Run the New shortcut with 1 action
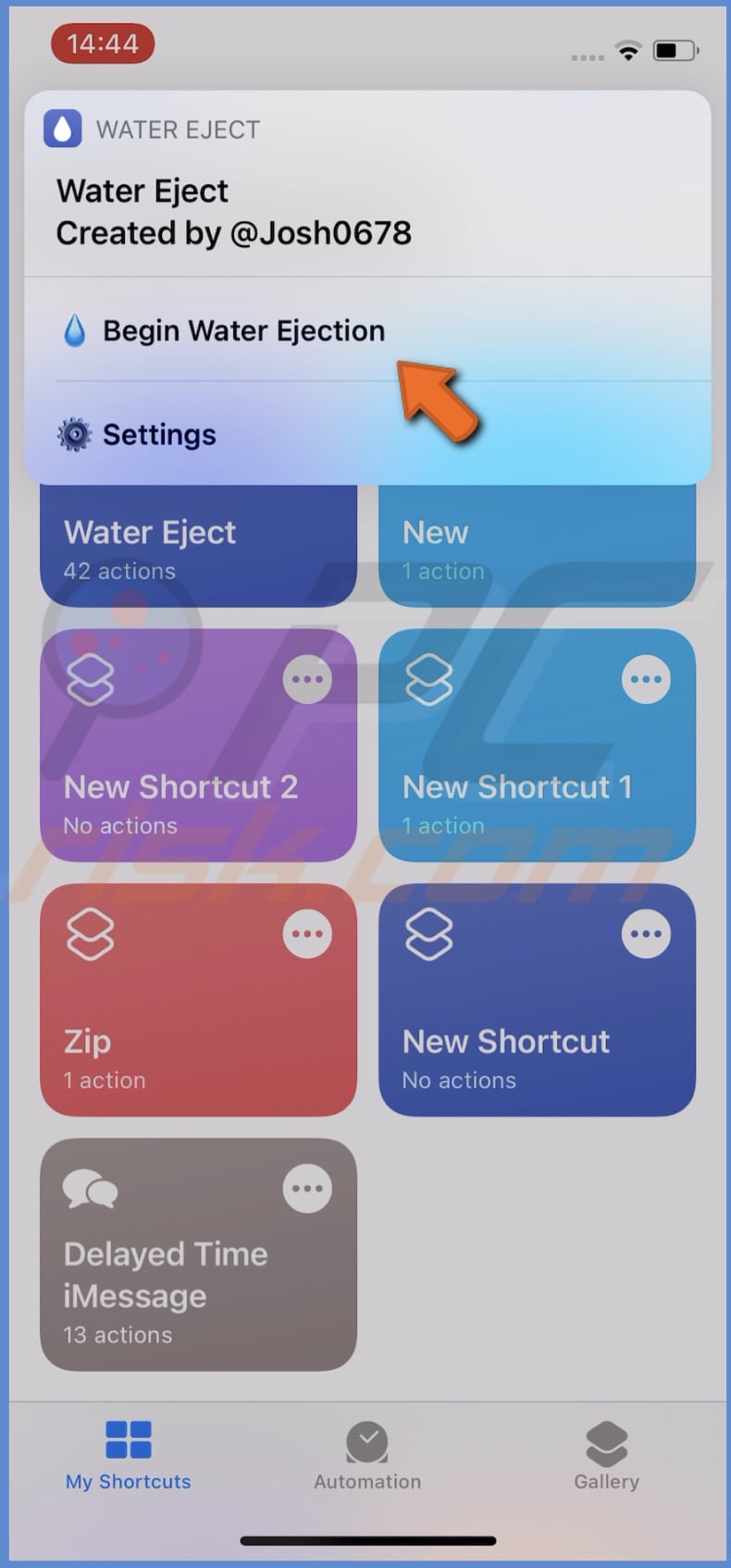Screen dimensions: 731x1568 point(537,546)
